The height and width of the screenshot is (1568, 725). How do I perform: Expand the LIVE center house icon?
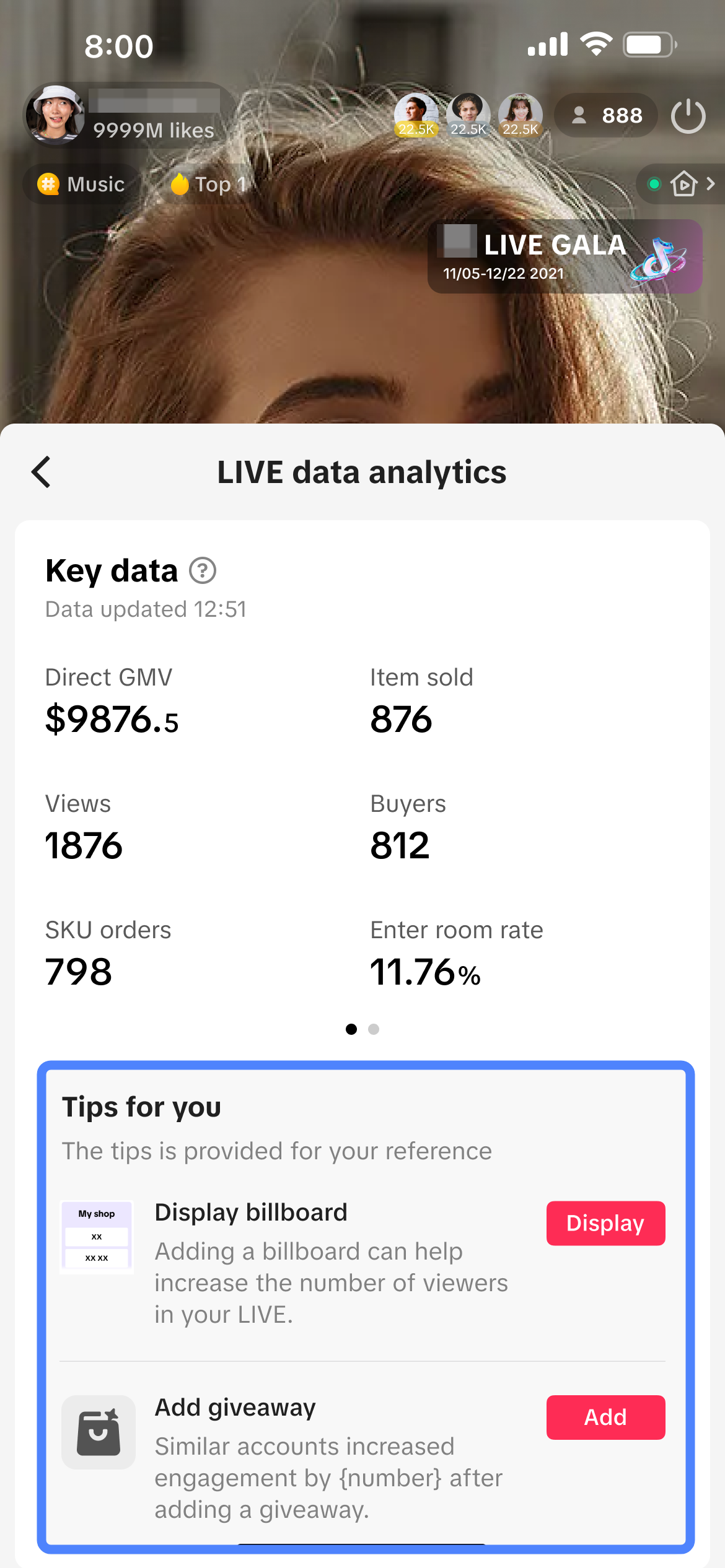coord(683,184)
